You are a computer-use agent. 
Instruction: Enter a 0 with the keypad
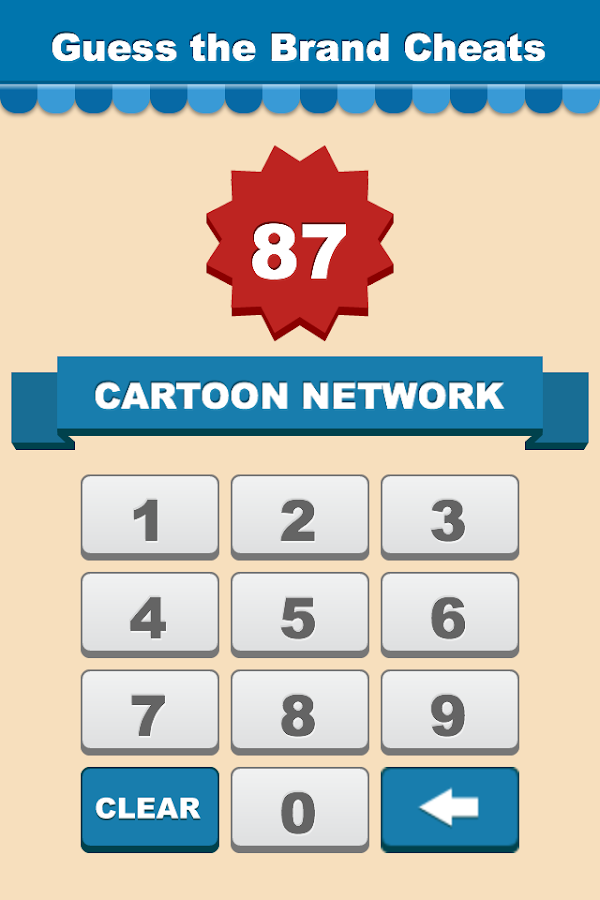click(299, 808)
